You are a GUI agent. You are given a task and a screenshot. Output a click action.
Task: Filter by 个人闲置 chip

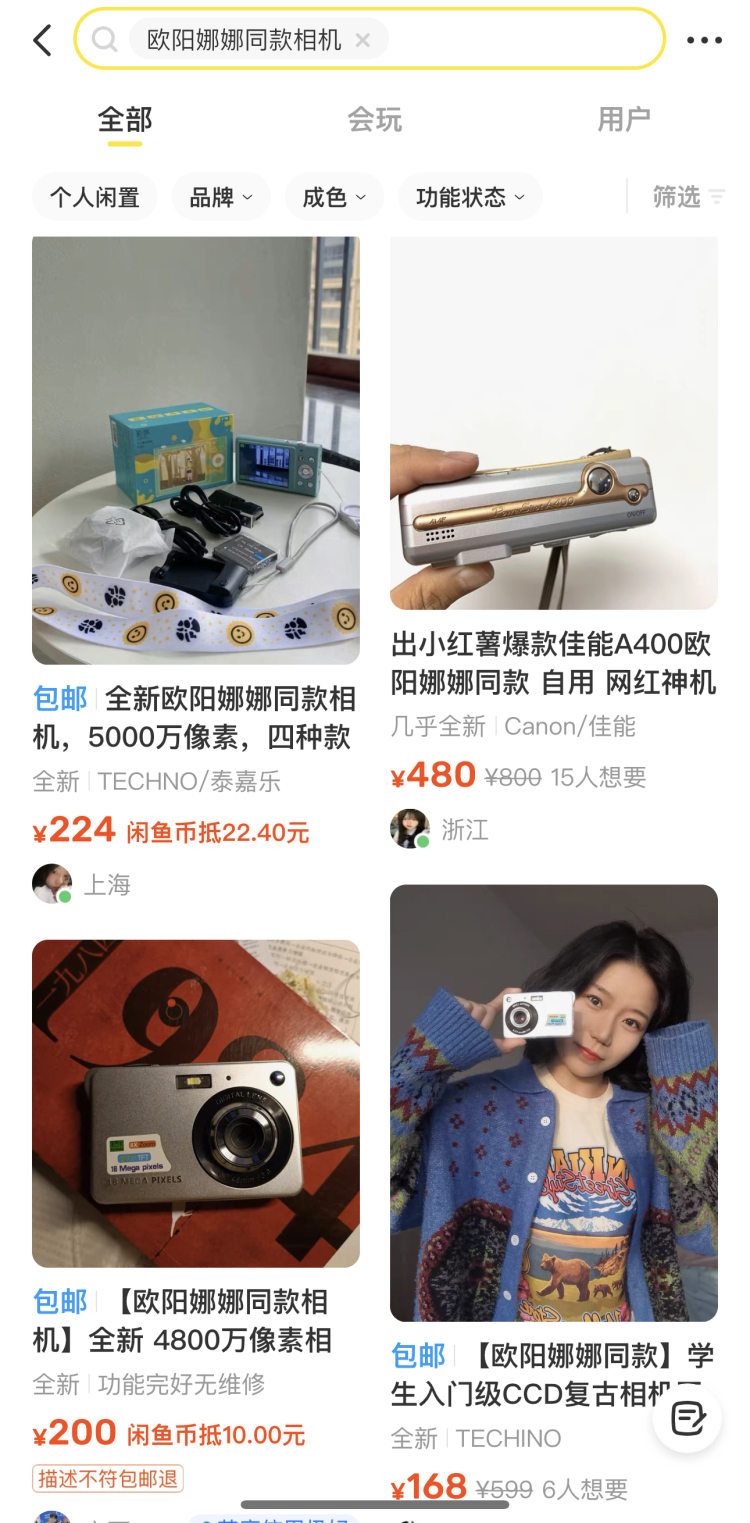pos(95,197)
